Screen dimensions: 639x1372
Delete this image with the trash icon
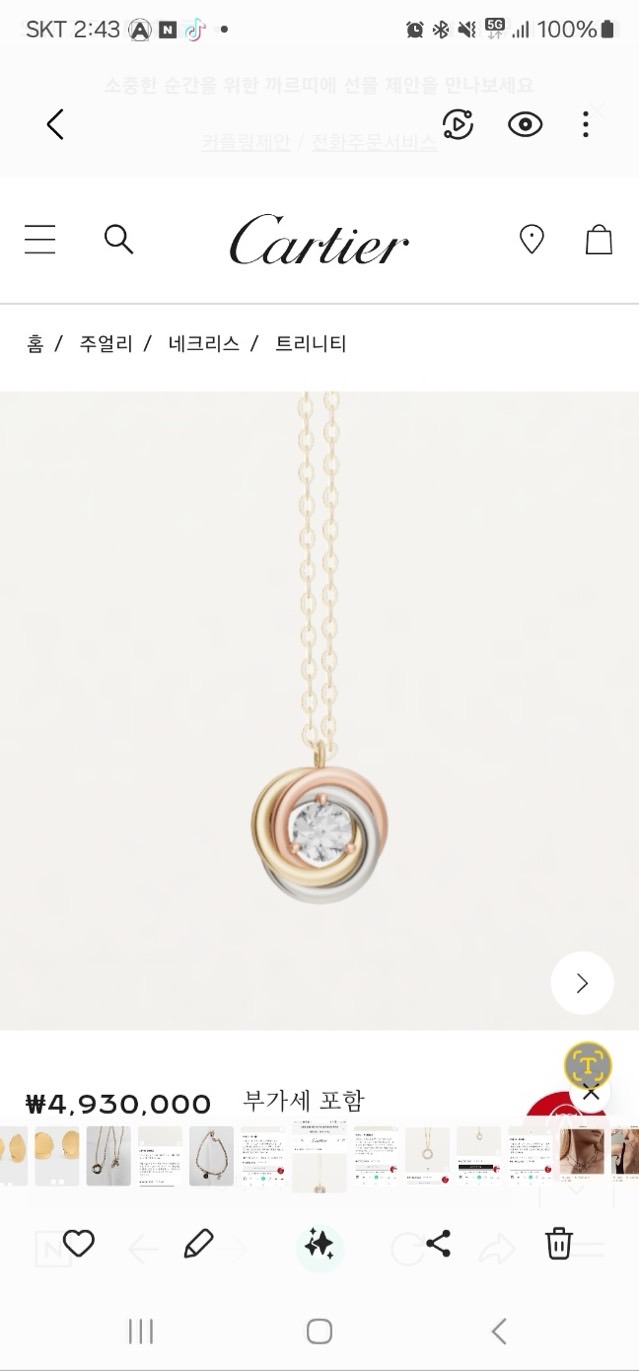pyautogui.click(x=558, y=1244)
